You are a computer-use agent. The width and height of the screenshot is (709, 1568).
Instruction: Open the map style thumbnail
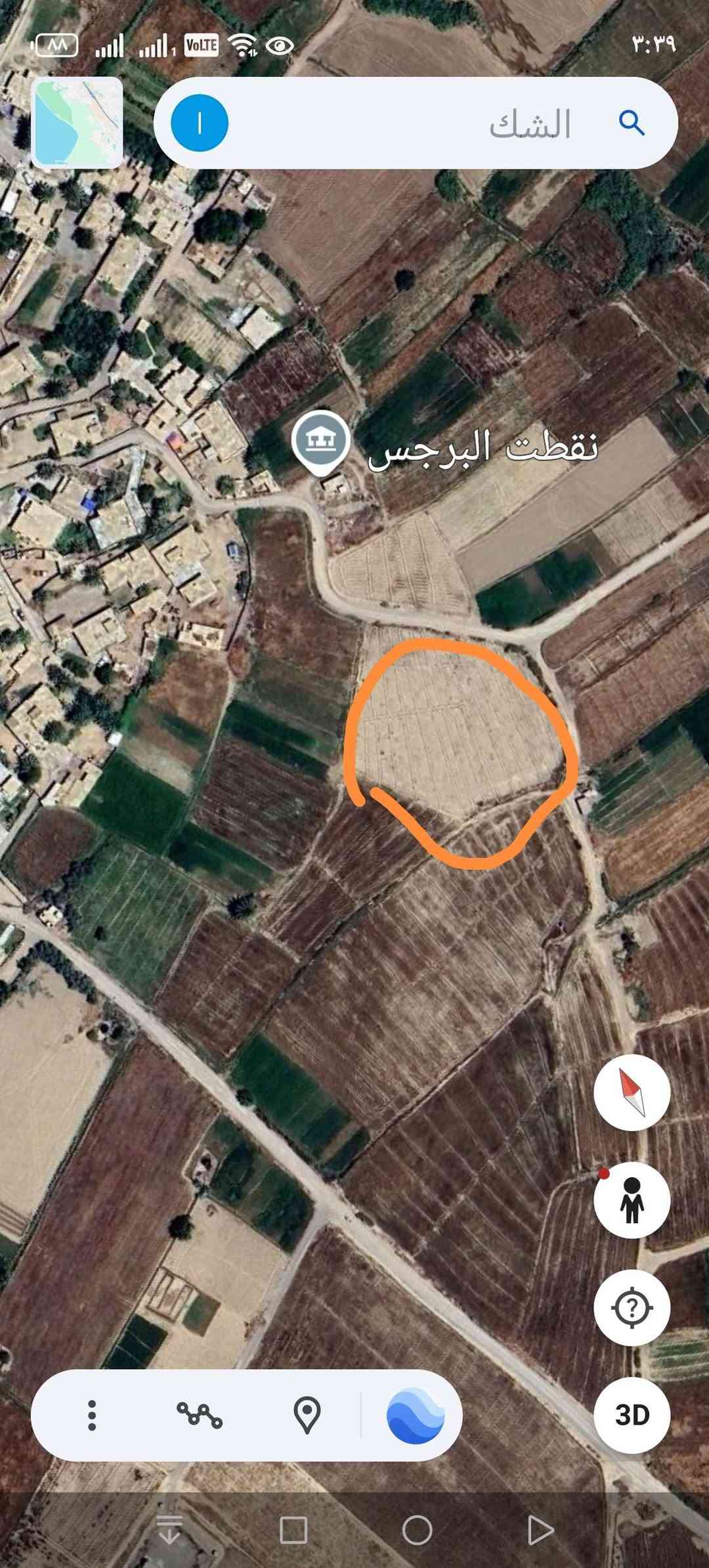tap(77, 123)
